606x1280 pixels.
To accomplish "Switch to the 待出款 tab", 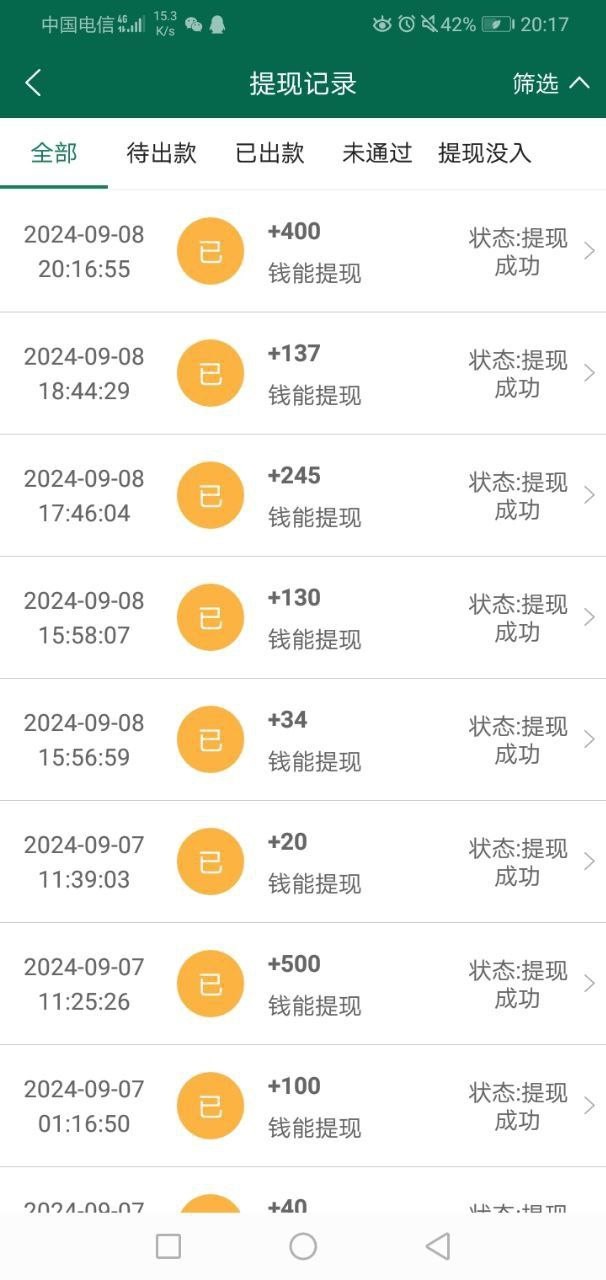I will tap(161, 153).
